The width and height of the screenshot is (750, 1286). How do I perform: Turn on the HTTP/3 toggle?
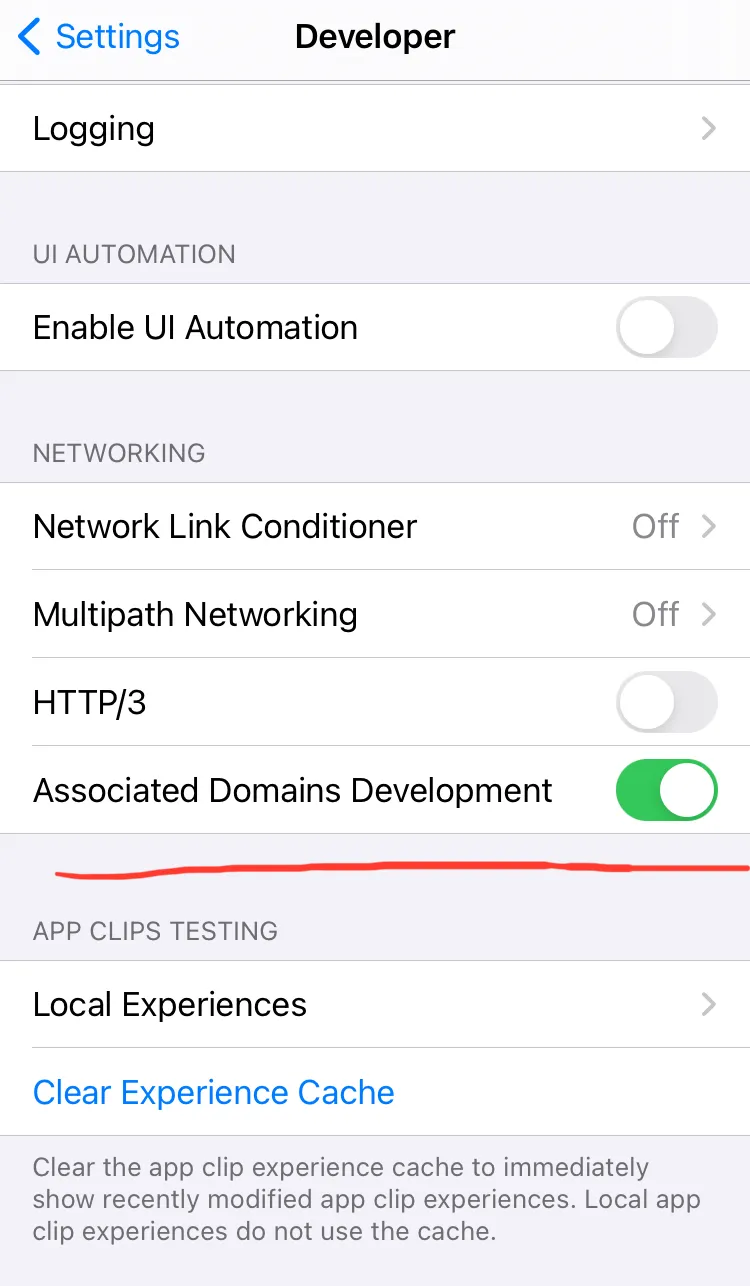tap(666, 702)
